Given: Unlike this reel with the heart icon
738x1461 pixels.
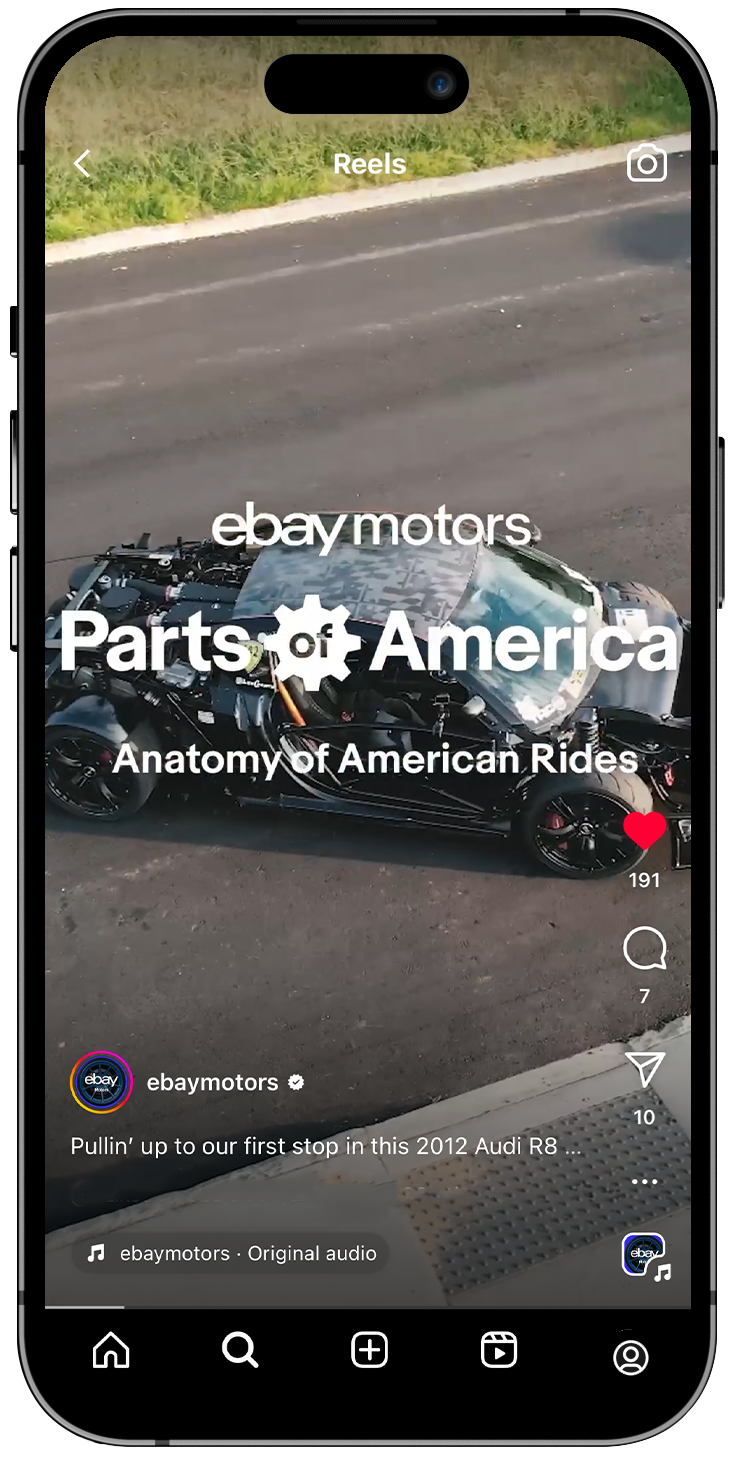Looking at the screenshot, I should pos(645,831).
